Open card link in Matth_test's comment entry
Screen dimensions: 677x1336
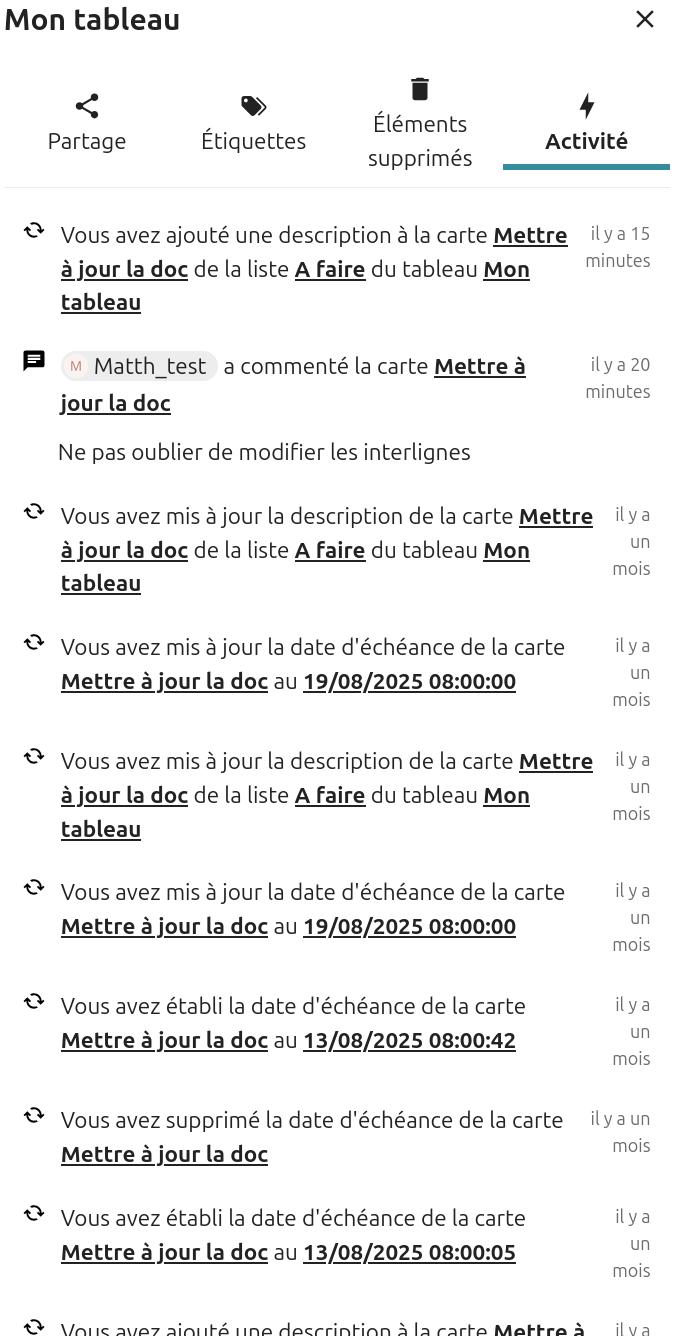[x=479, y=367]
